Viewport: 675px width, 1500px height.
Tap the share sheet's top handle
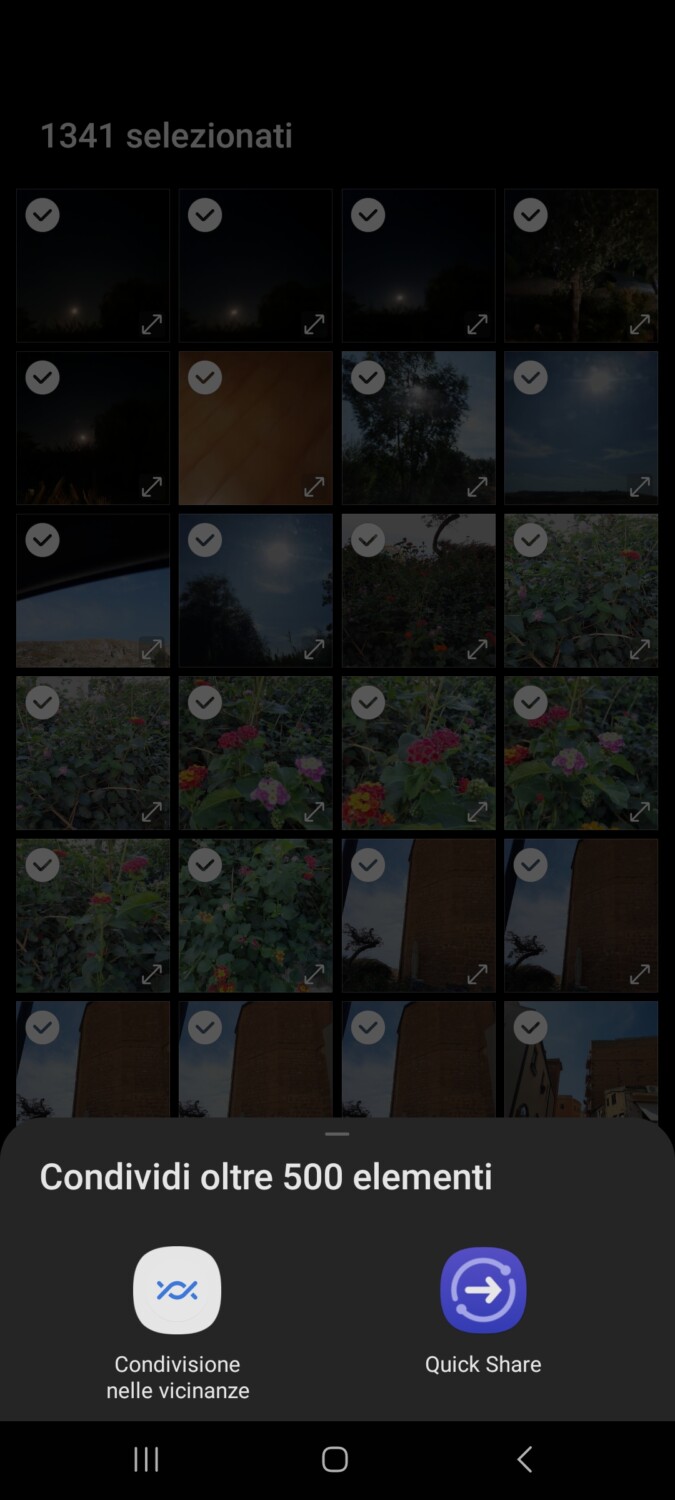coord(337,1134)
